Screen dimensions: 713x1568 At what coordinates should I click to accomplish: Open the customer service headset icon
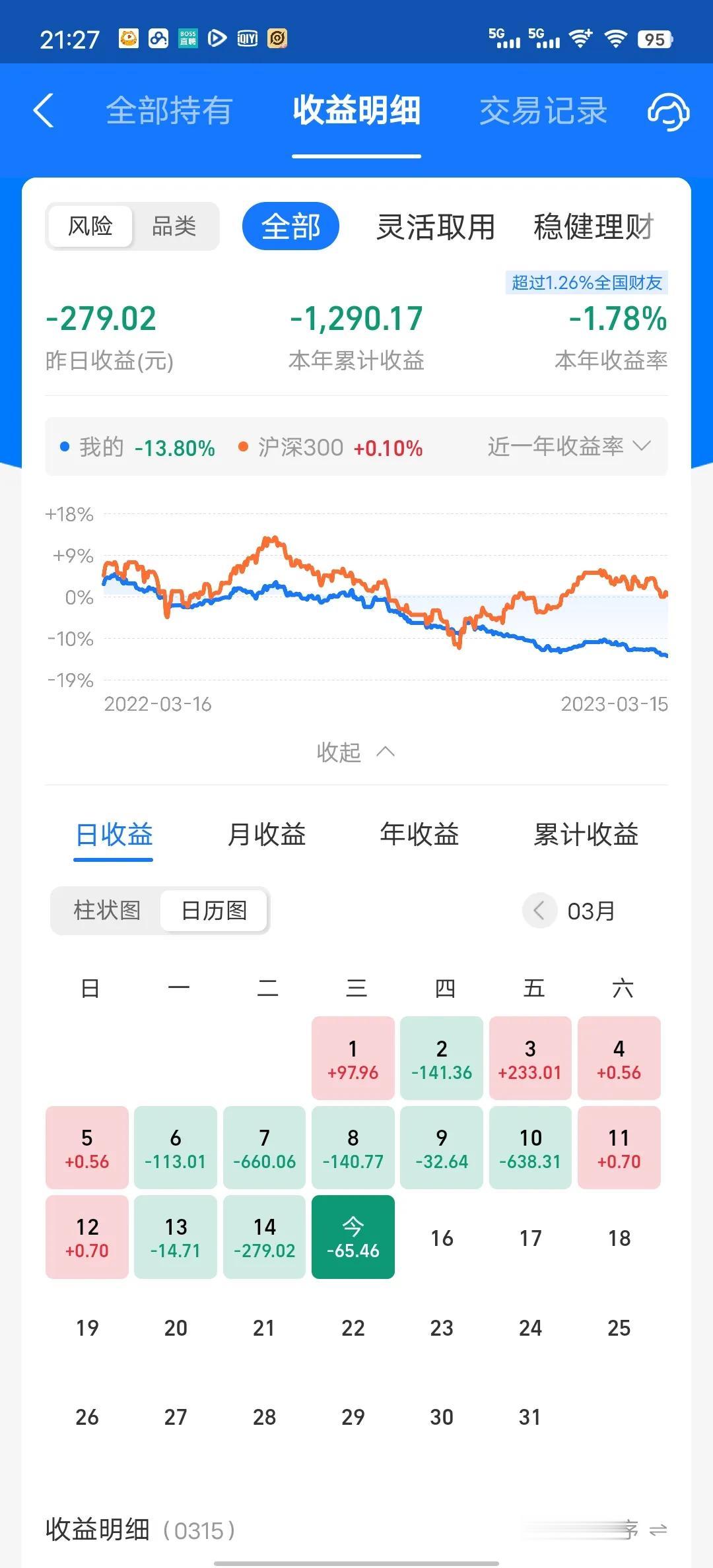pos(668,111)
